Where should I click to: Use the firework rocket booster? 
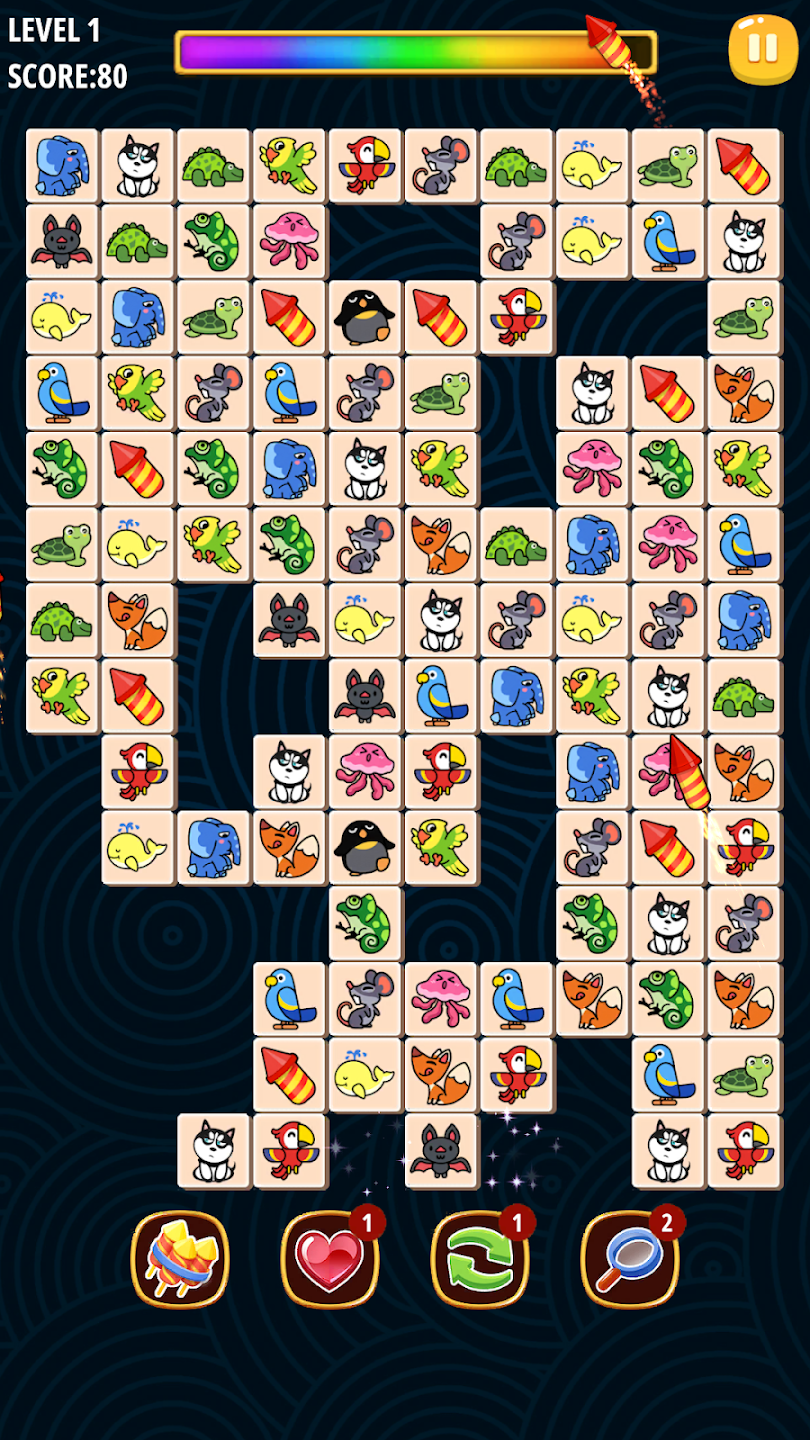[x=180, y=1258]
